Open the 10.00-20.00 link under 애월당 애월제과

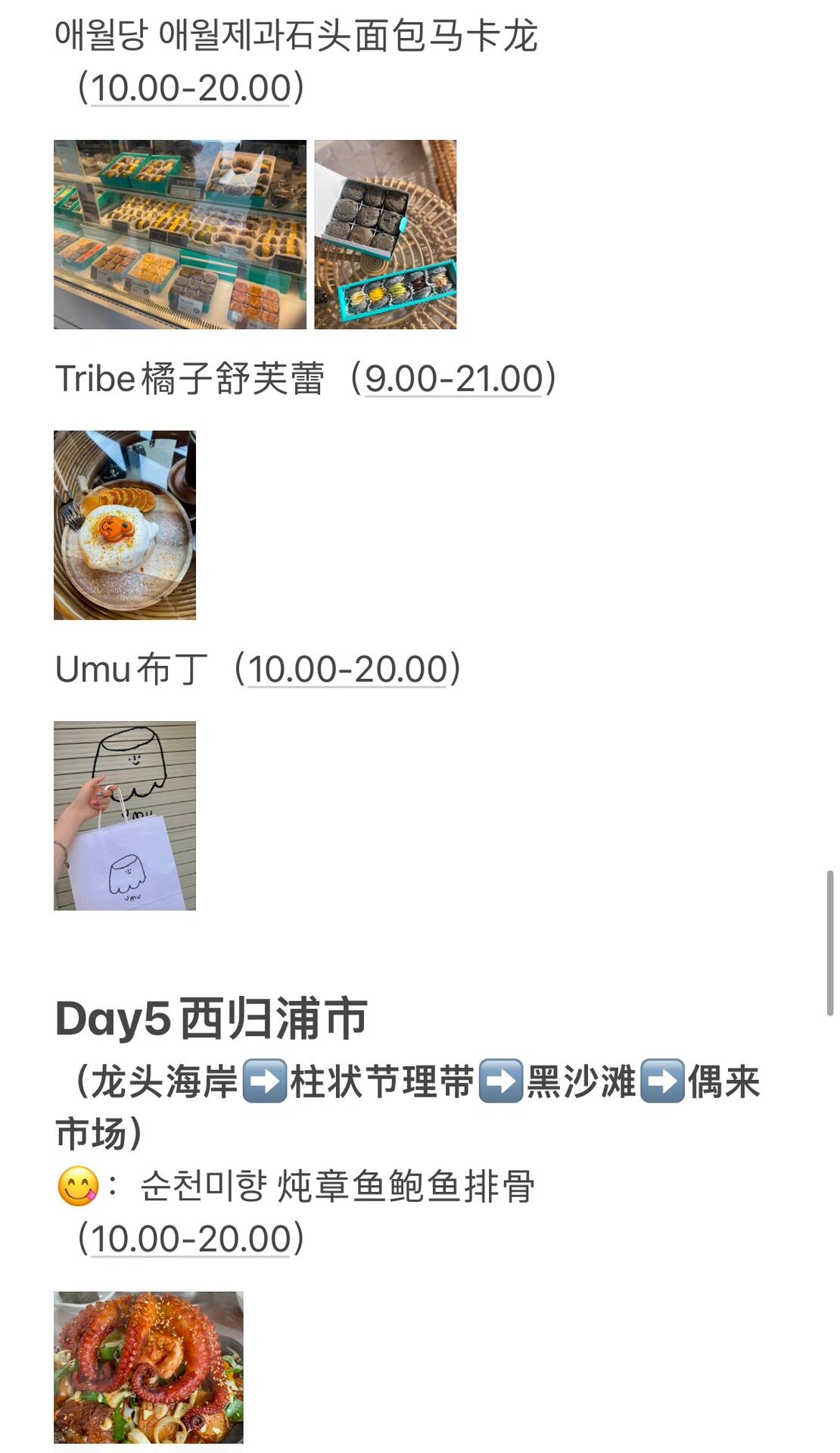(x=191, y=88)
